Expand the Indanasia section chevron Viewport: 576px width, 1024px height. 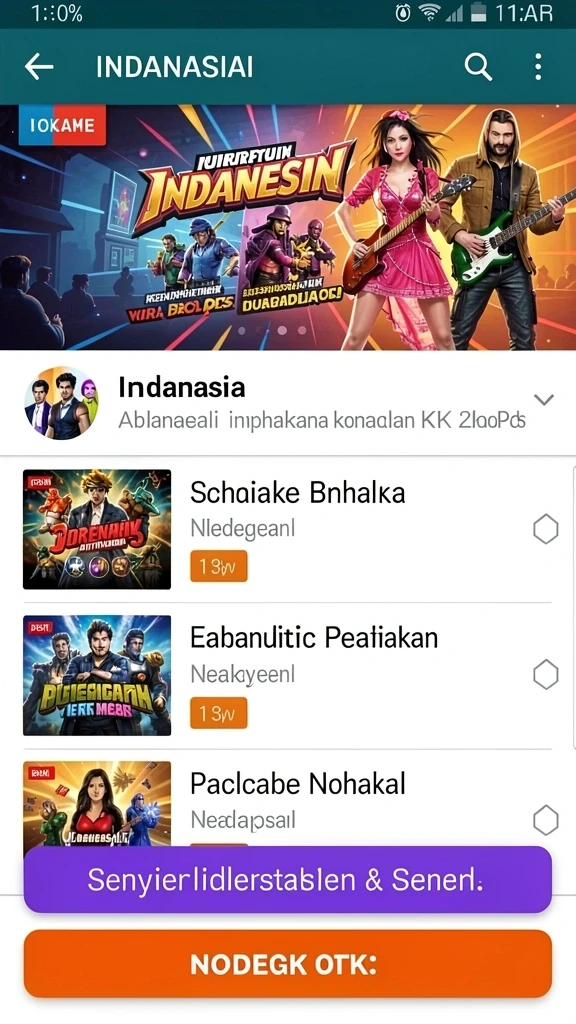pyautogui.click(x=543, y=399)
